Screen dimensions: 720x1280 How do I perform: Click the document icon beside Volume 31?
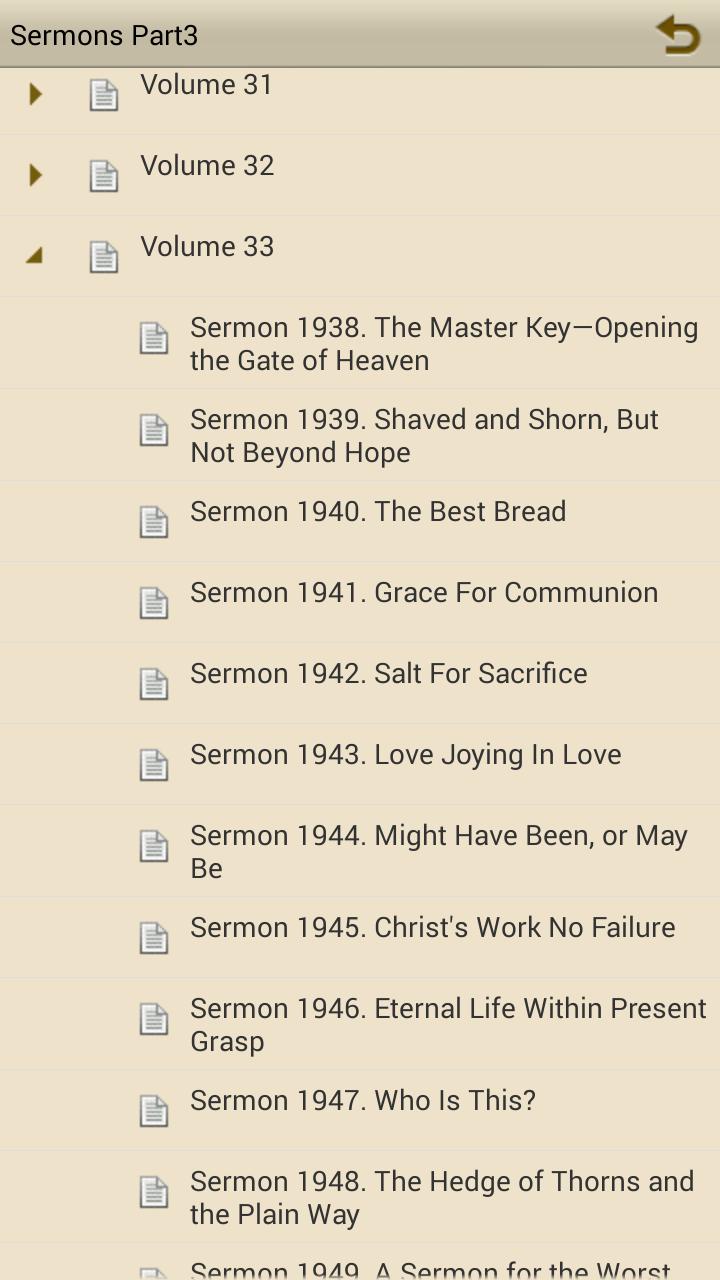[104, 94]
